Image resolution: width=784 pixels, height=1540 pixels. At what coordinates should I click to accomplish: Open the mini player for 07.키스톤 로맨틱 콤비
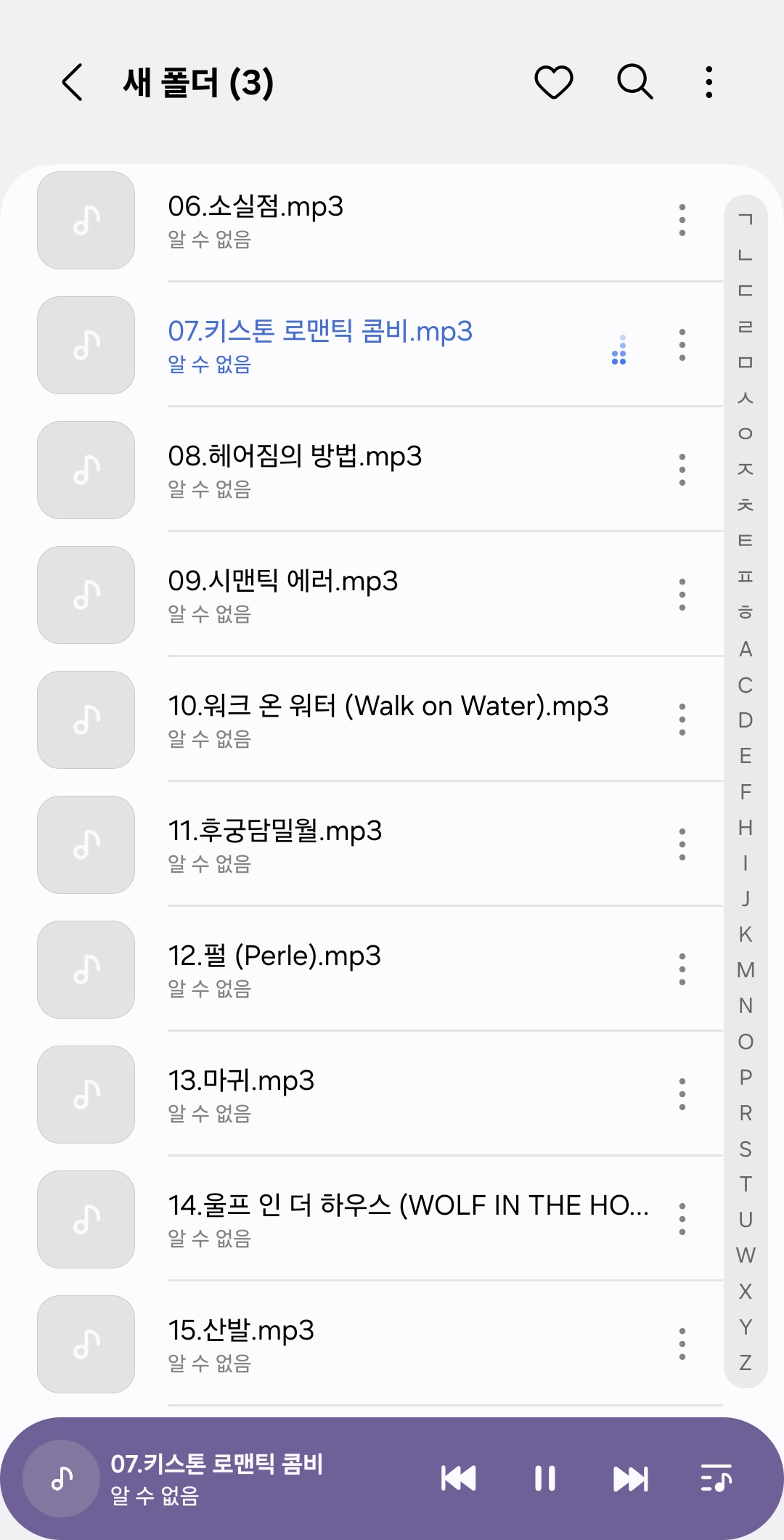218,1478
